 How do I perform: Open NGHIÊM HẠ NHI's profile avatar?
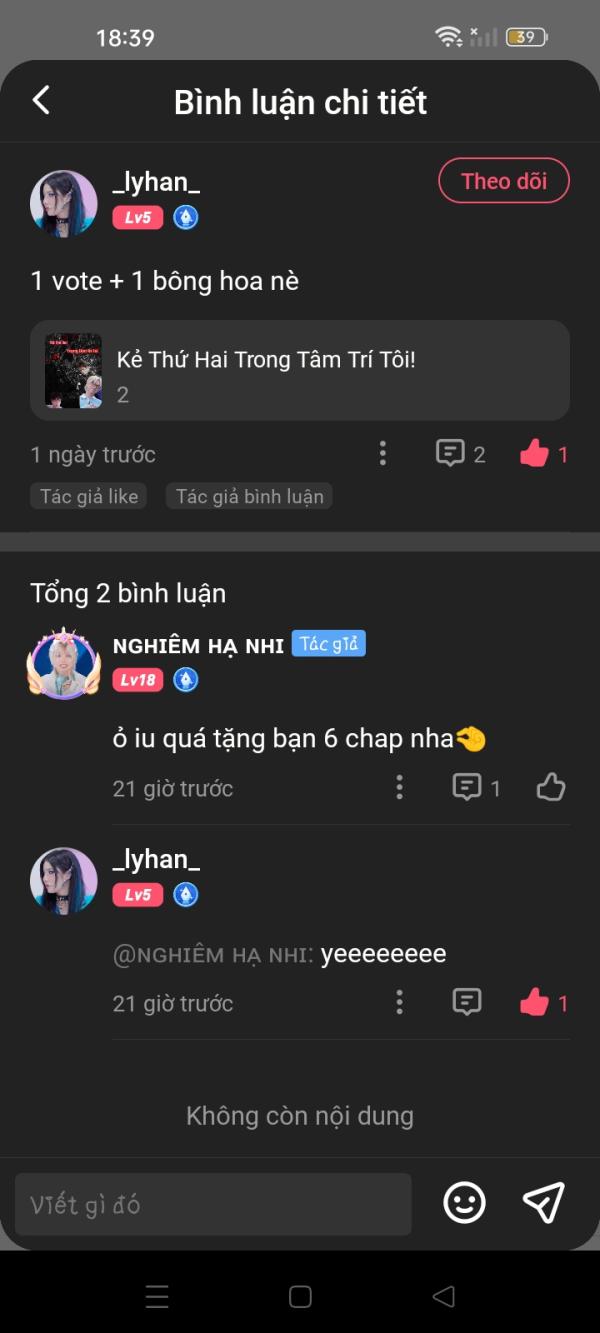pyautogui.click(x=64, y=662)
